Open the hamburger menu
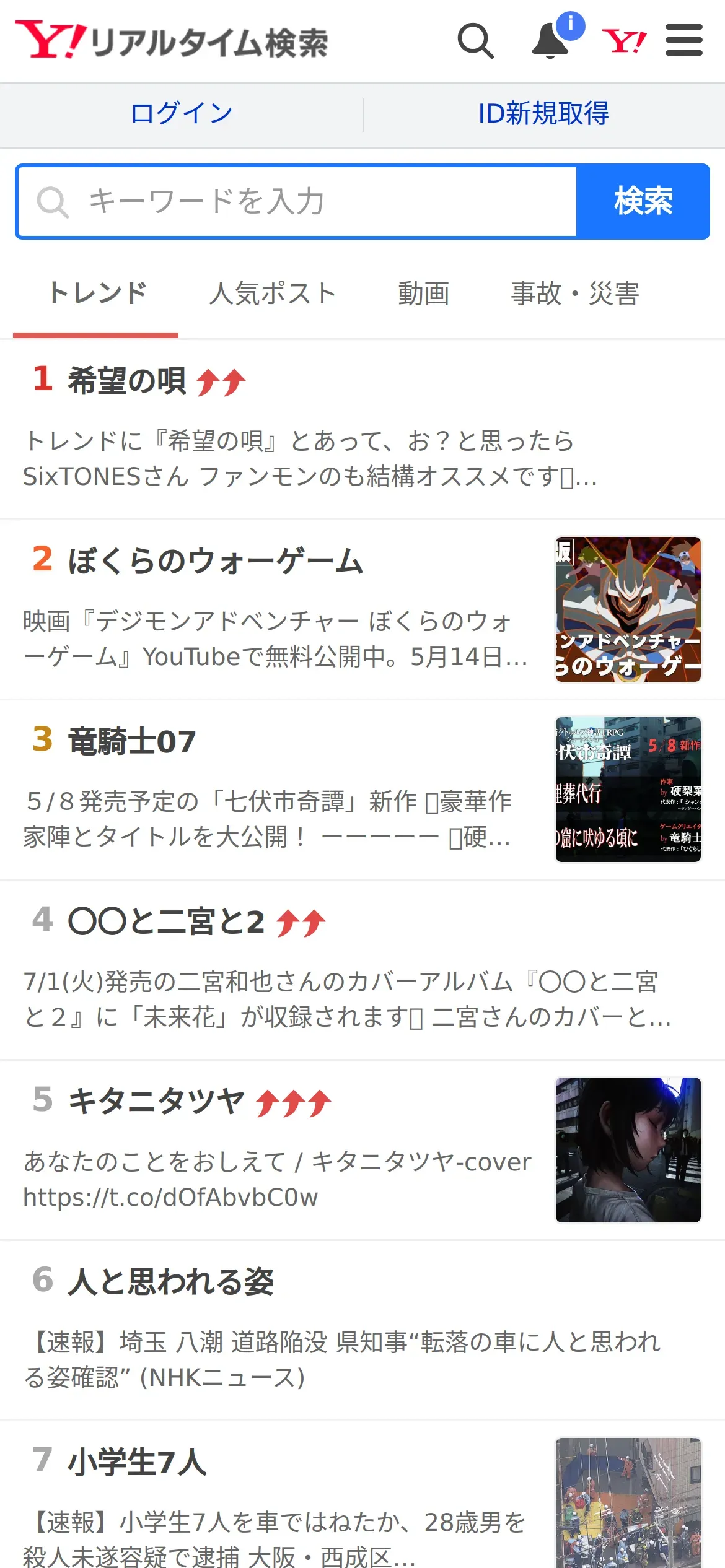Image resolution: width=725 pixels, height=1568 pixels. click(x=683, y=41)
